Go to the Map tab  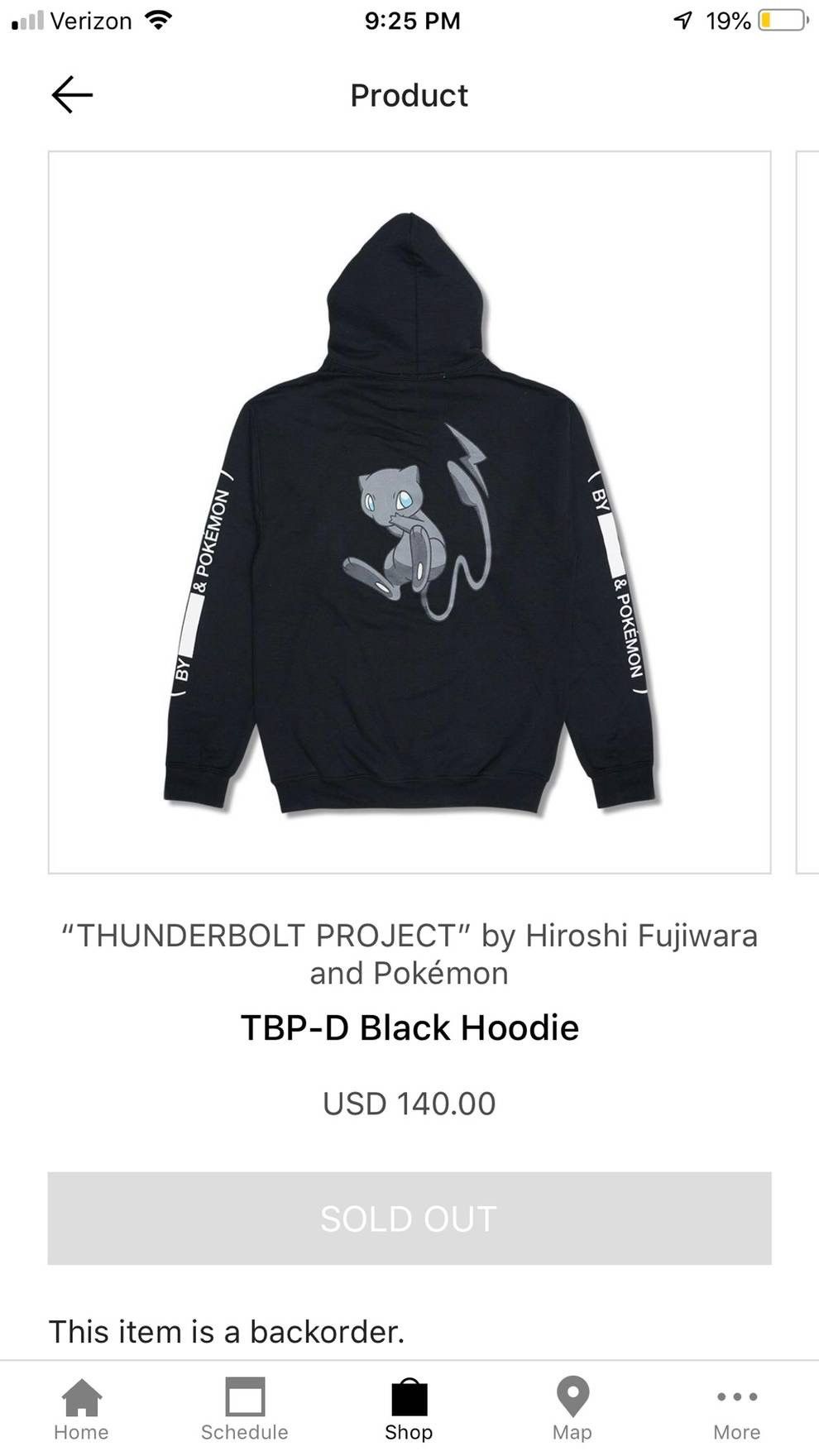point(572,1408)
